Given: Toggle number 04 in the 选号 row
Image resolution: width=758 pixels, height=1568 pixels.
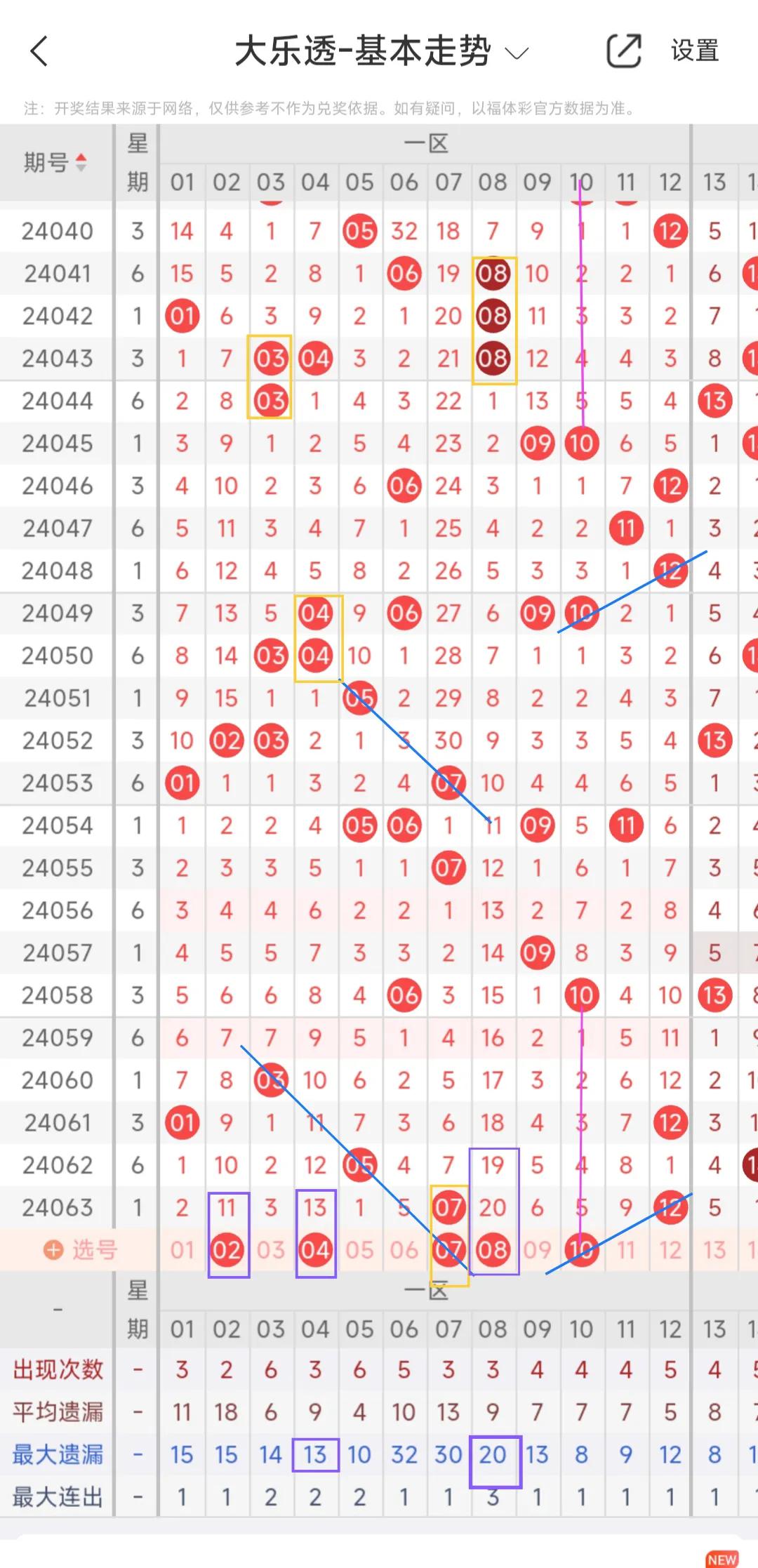Looking at the screenshot, I should point(315,1250).
